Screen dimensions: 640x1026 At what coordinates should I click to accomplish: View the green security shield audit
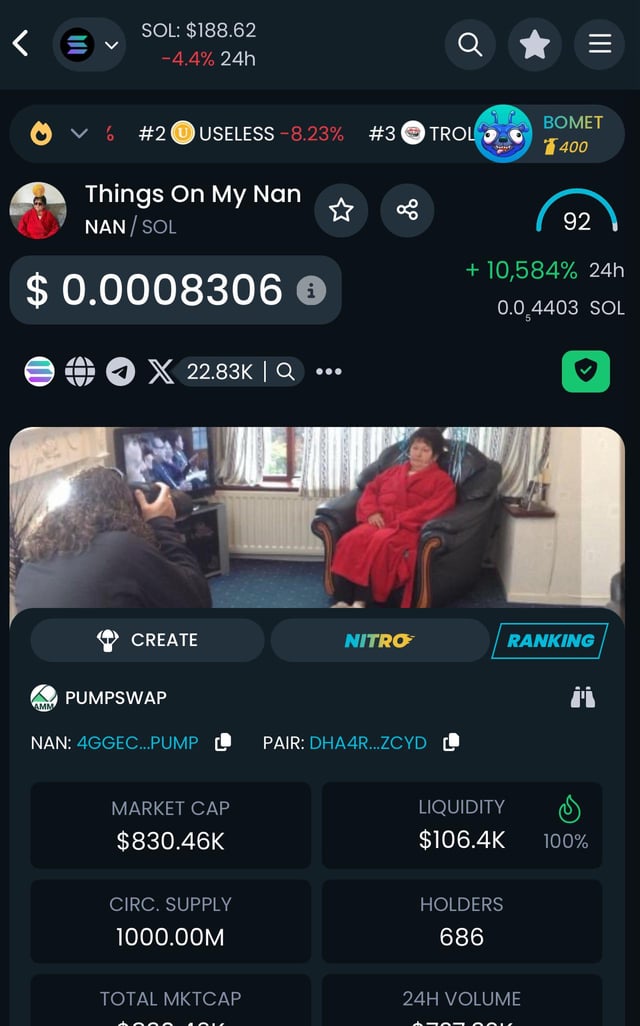point(586,372)
